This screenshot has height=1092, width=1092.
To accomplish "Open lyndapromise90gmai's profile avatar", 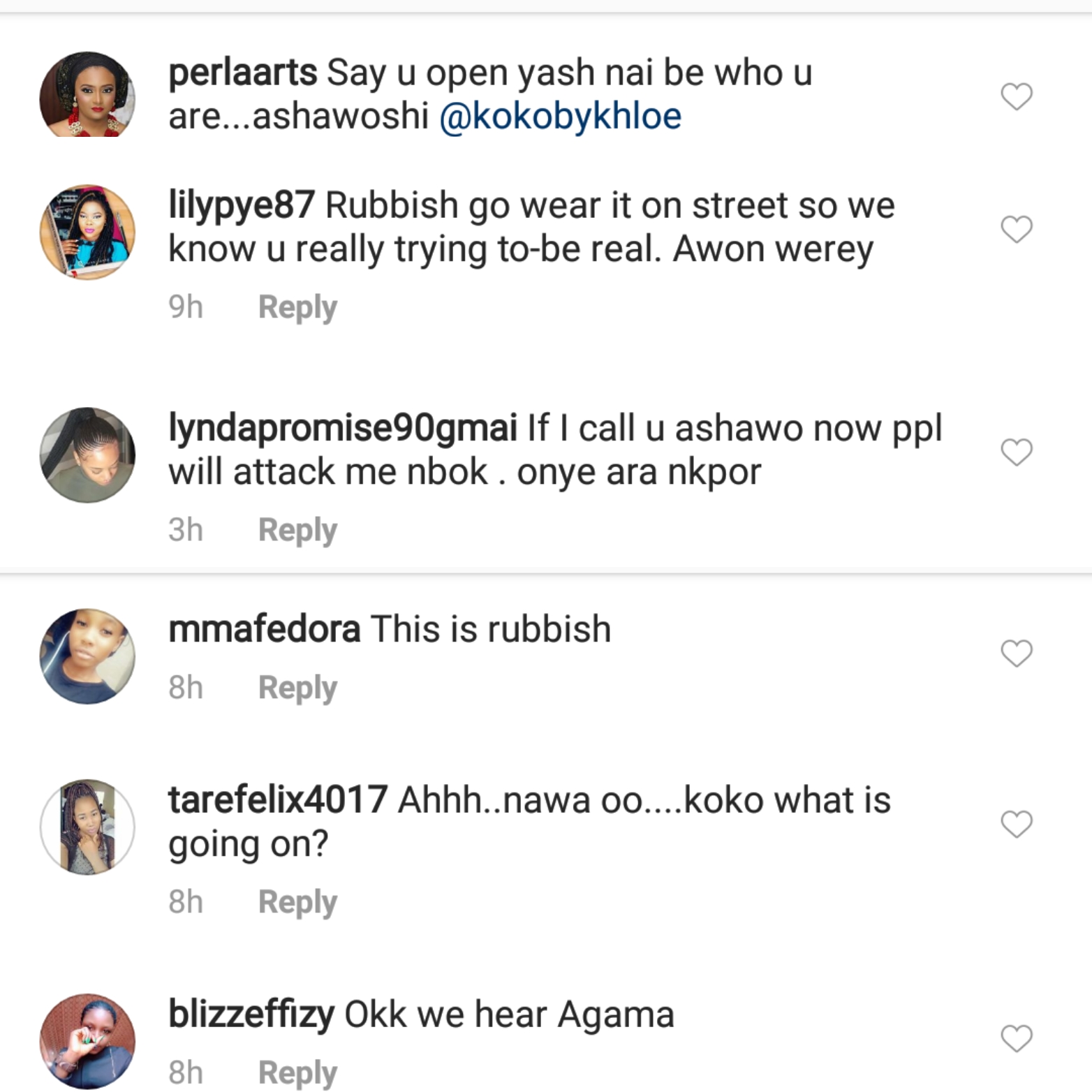I will pyautogui.click(x=87, y=455).
